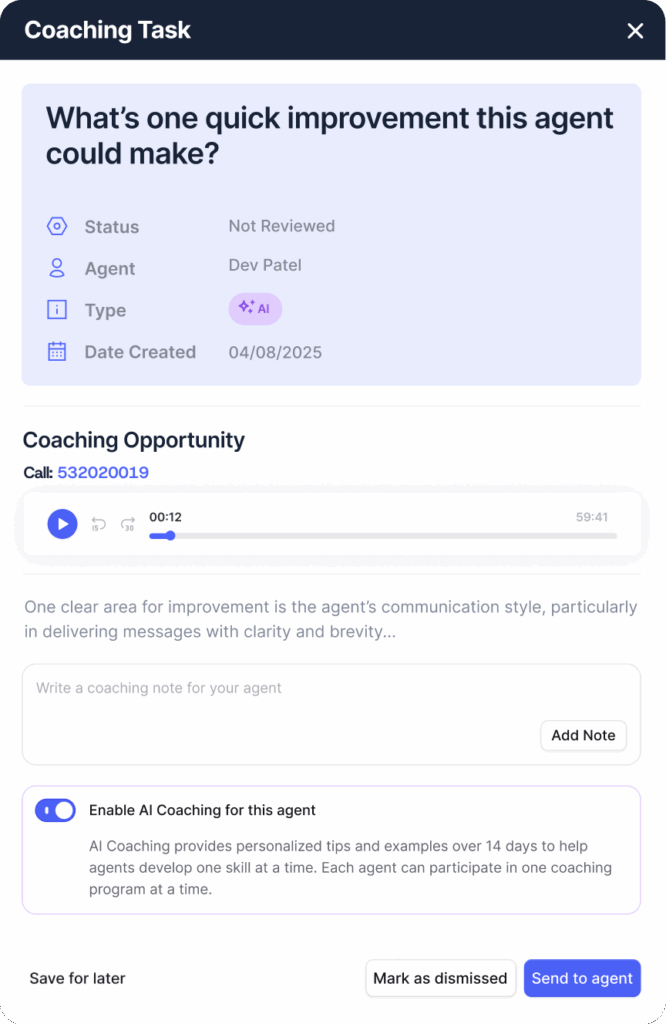Play the call recording
666x1024 pixels.
(62, 524)
